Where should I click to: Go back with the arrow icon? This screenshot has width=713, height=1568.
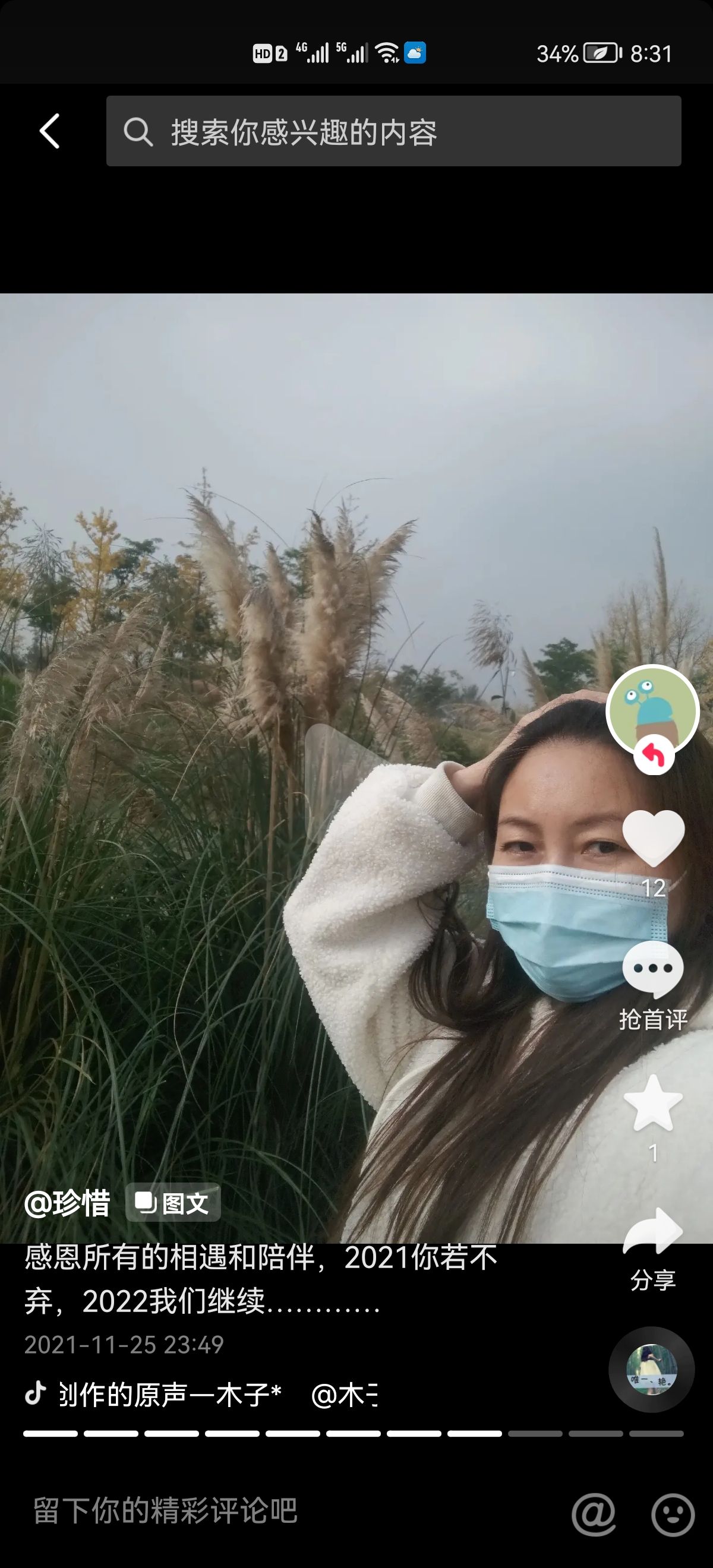pyautogui.click(x=50, y=131)
